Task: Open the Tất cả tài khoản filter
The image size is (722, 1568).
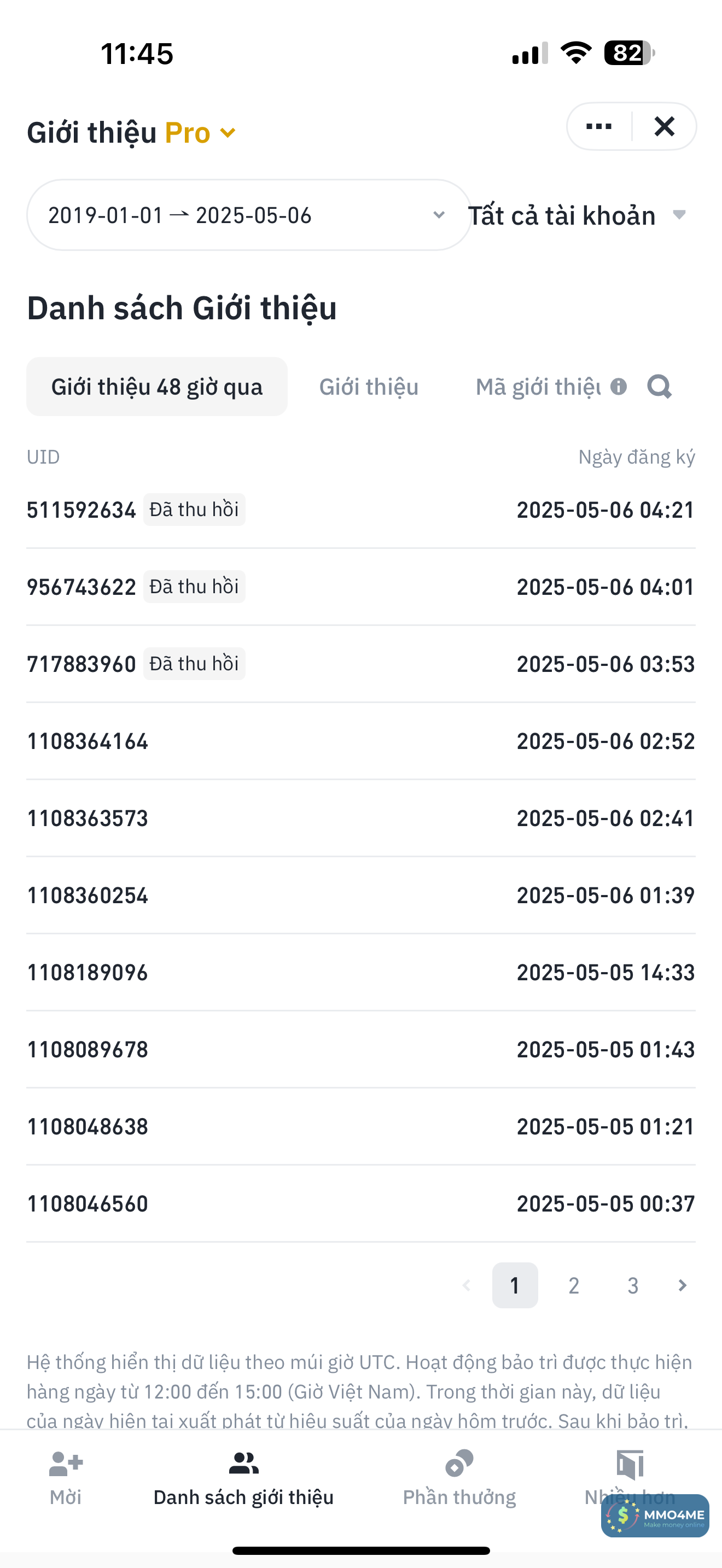Action: [577, 215]
